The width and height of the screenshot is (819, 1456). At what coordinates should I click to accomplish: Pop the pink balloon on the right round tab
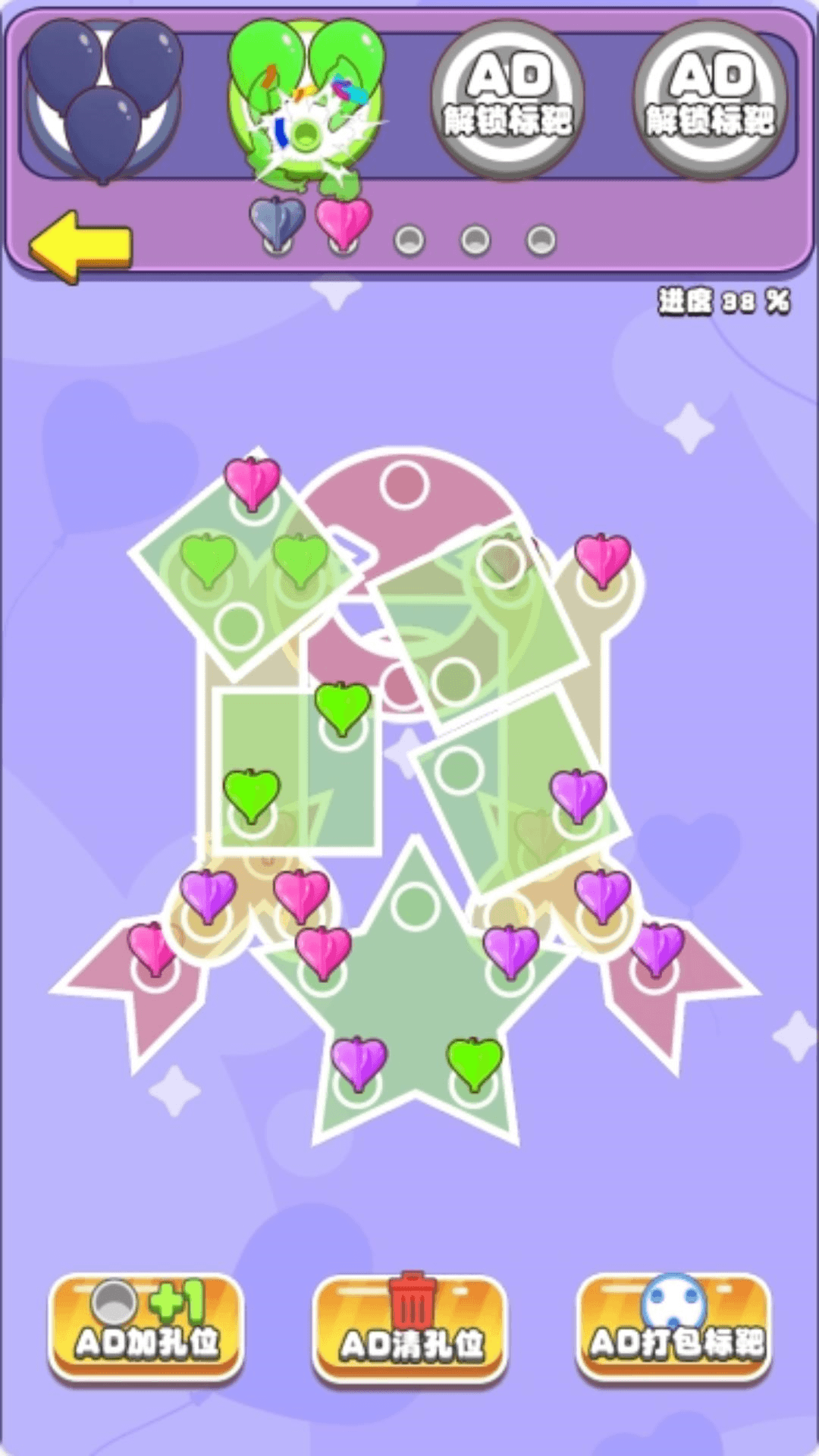click(603, 560)
